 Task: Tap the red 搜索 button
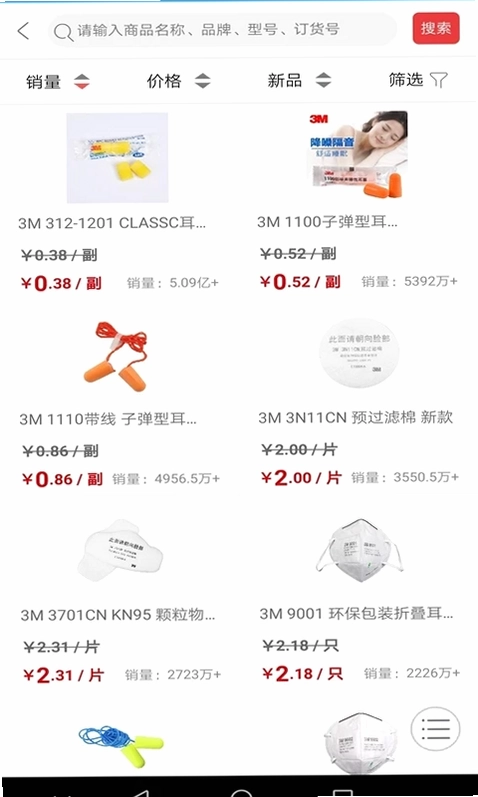coord(436,28)
